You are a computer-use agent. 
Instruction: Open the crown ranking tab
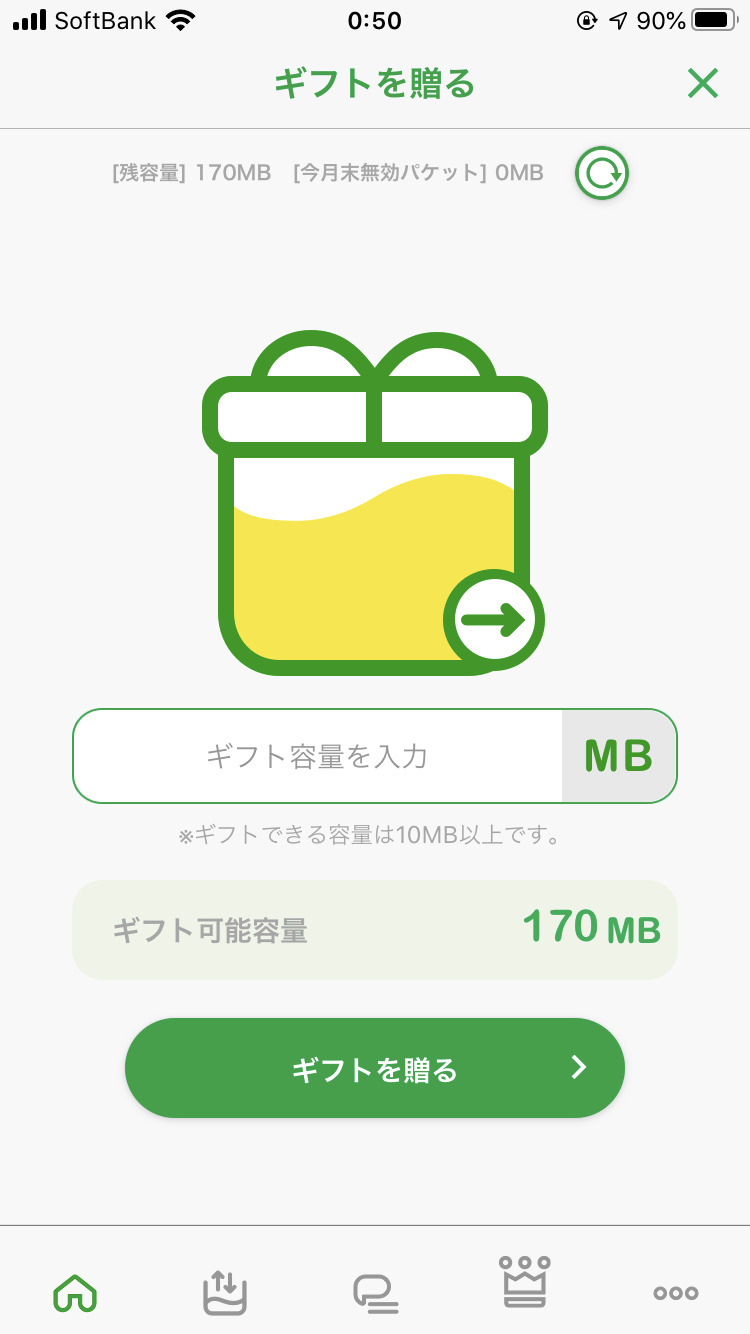(525, 1283)
